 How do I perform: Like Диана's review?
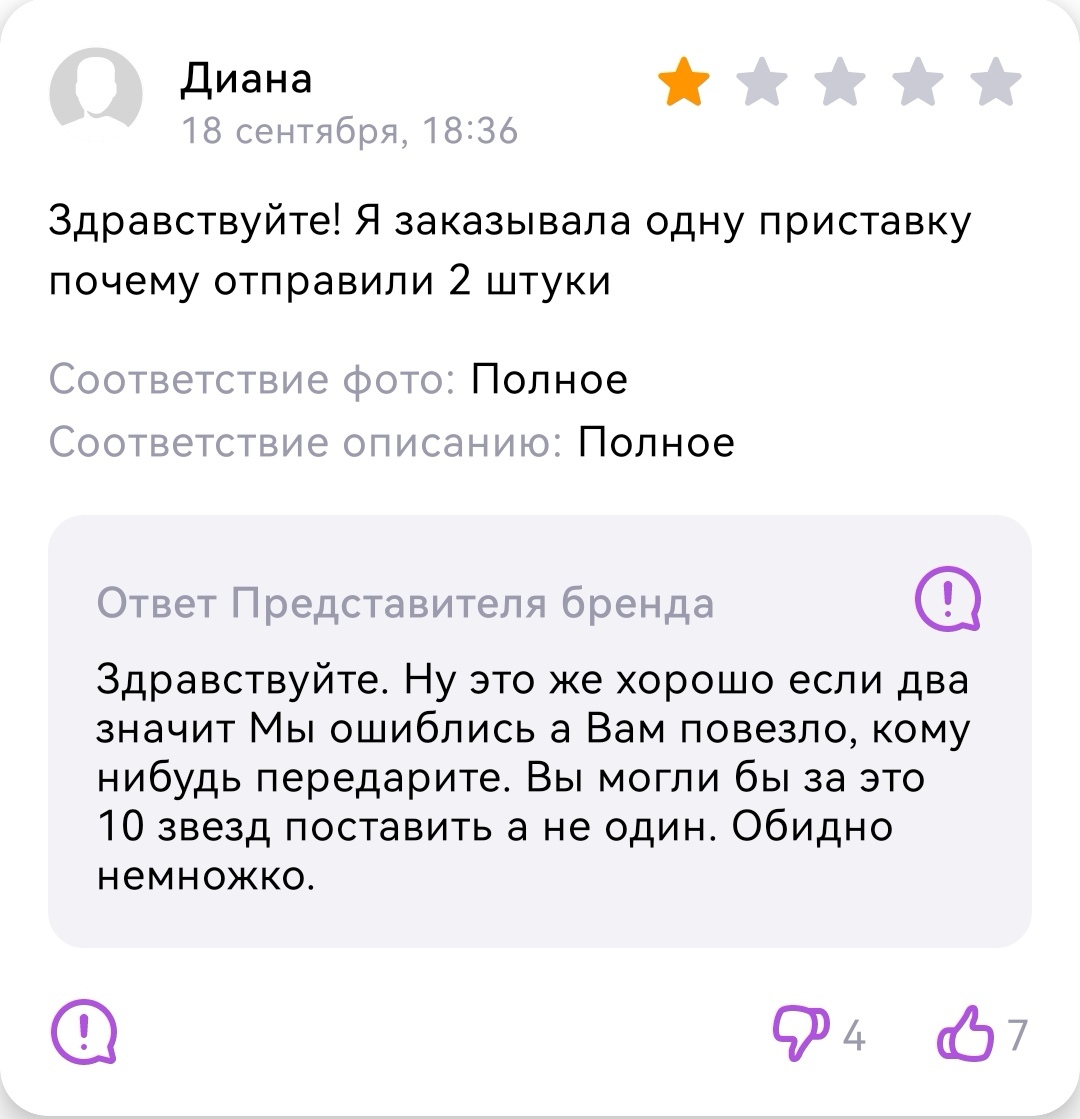pos(962,1033)
